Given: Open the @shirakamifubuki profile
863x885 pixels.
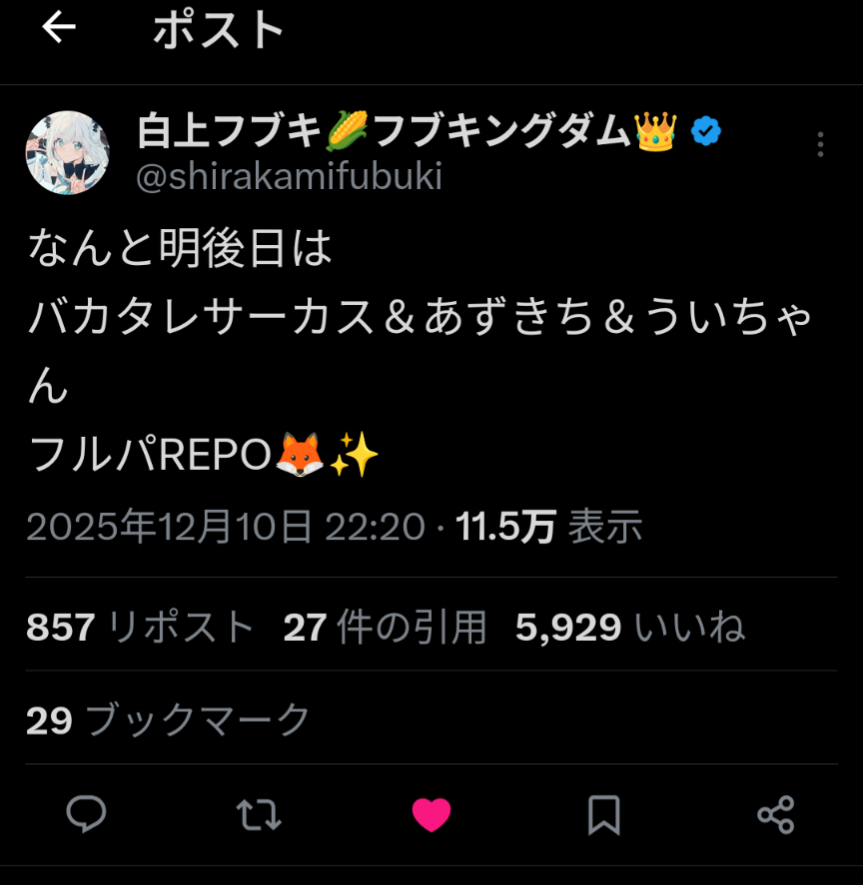Looking at the screenshot, I should tap(288, 176).
